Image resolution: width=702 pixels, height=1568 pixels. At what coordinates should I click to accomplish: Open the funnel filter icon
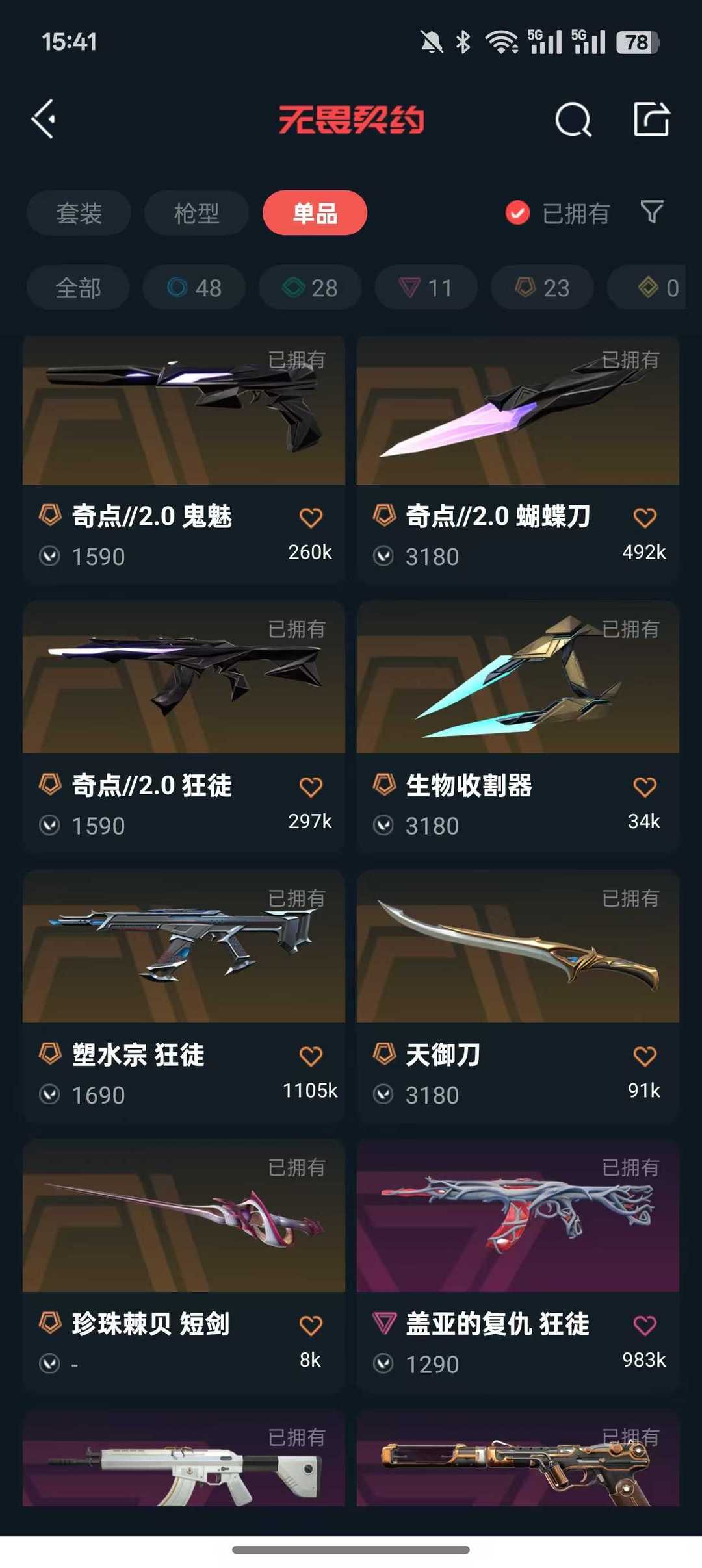point(652,212)
